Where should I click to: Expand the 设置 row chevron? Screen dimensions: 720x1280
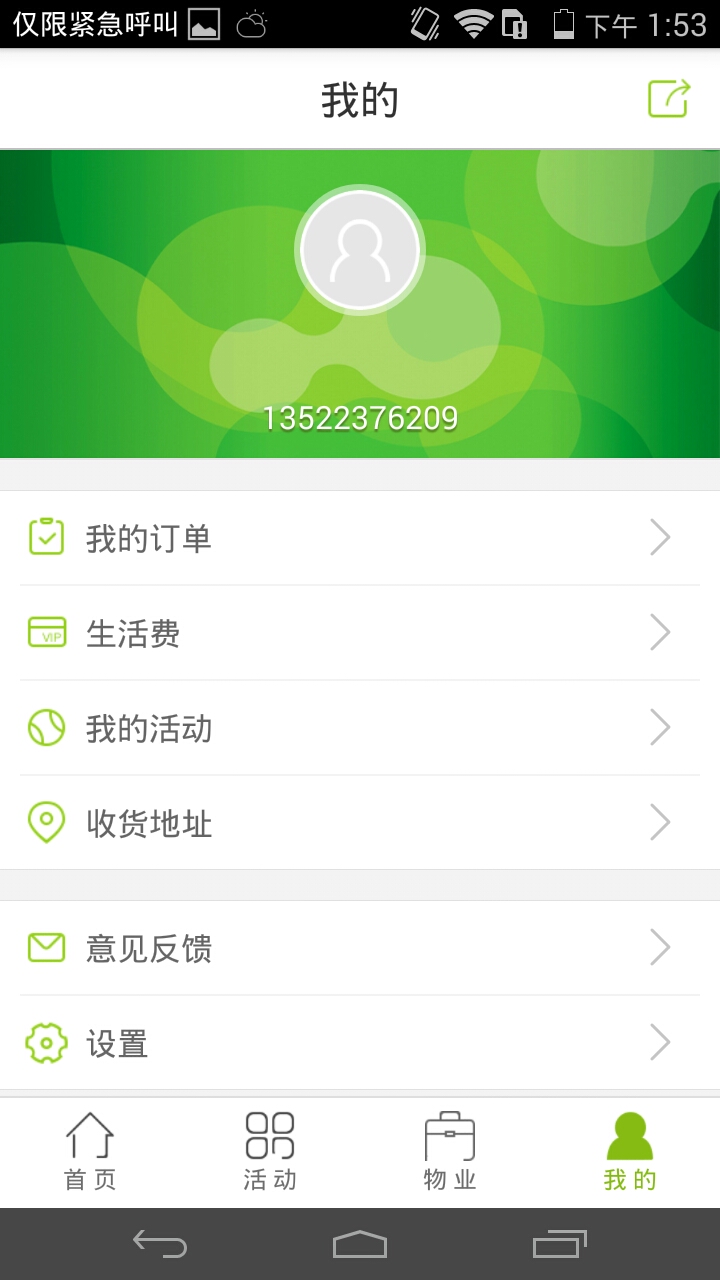pos(660,1042)
